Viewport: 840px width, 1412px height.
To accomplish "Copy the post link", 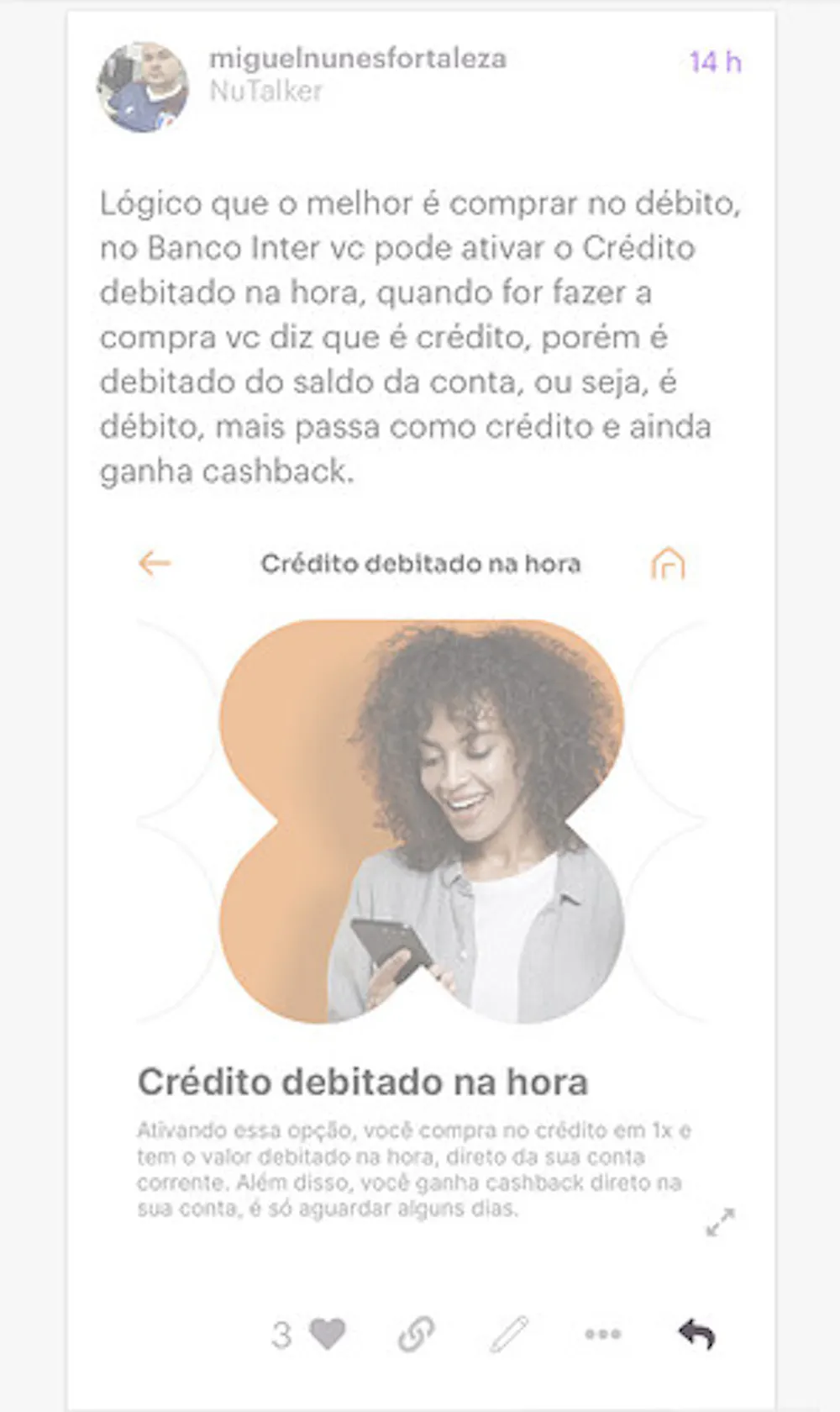I will 417,1334.
